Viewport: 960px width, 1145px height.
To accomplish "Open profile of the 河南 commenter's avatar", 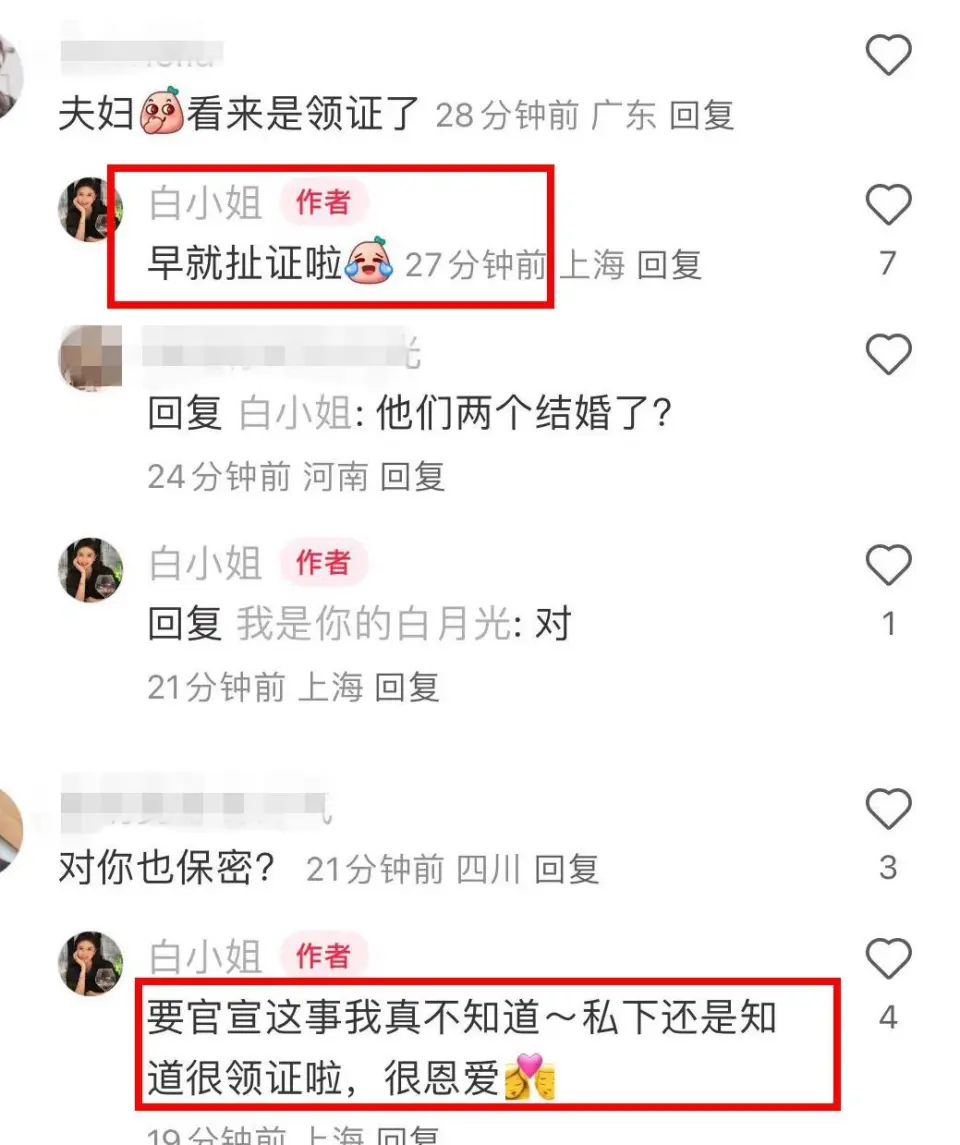I will point(90,357).
